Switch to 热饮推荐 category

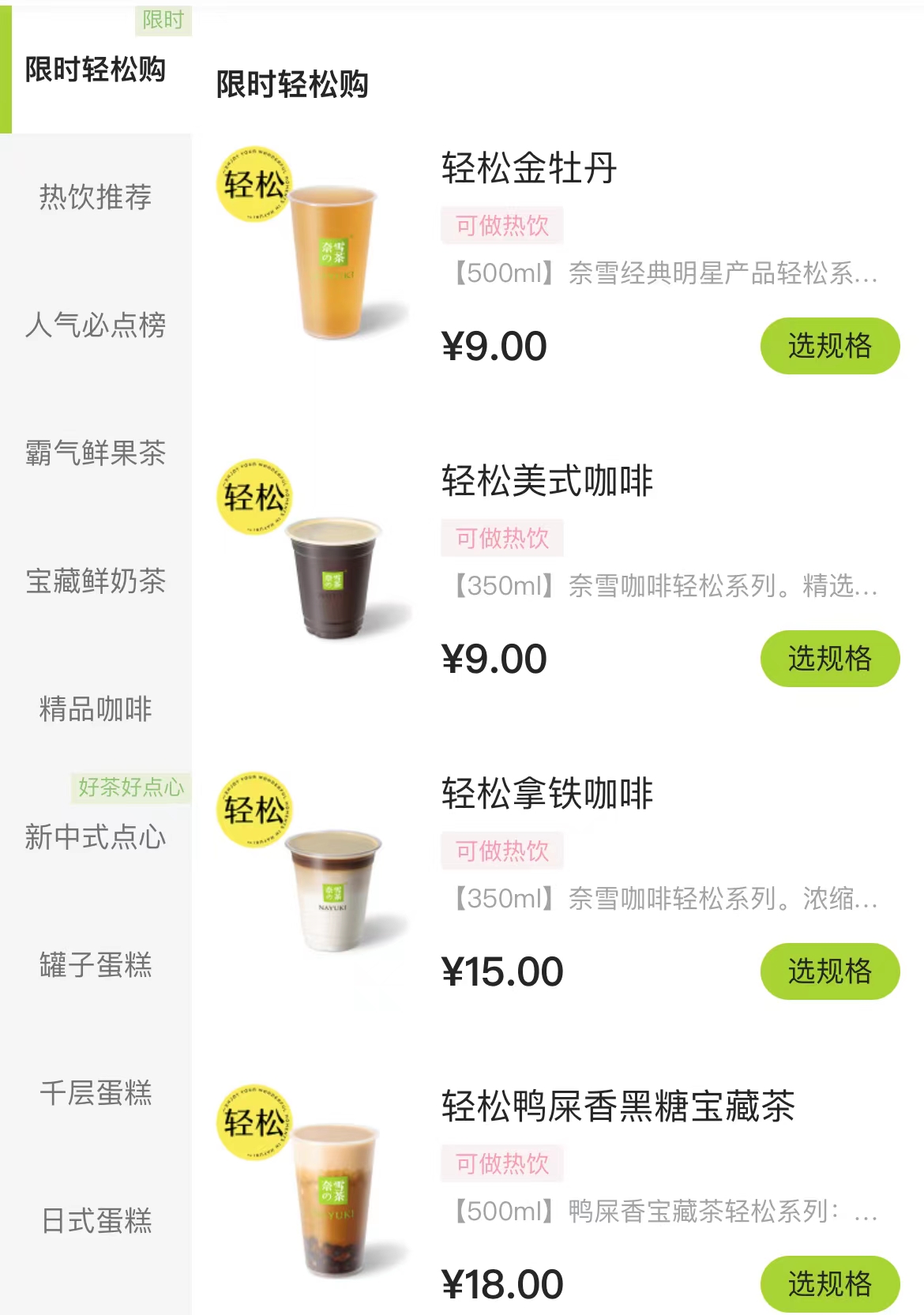point(96,197)
